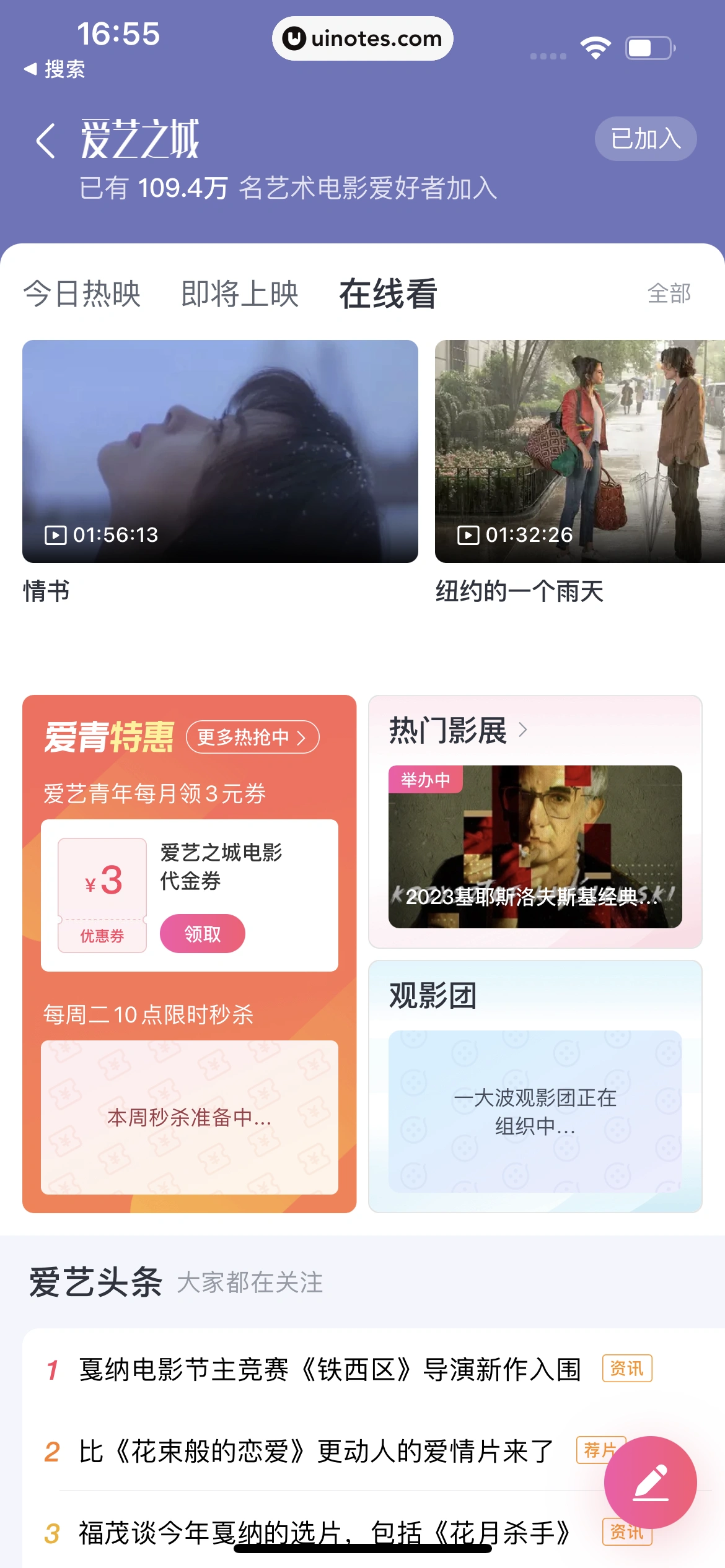Select the 在线看 tab

pos(388,294)
